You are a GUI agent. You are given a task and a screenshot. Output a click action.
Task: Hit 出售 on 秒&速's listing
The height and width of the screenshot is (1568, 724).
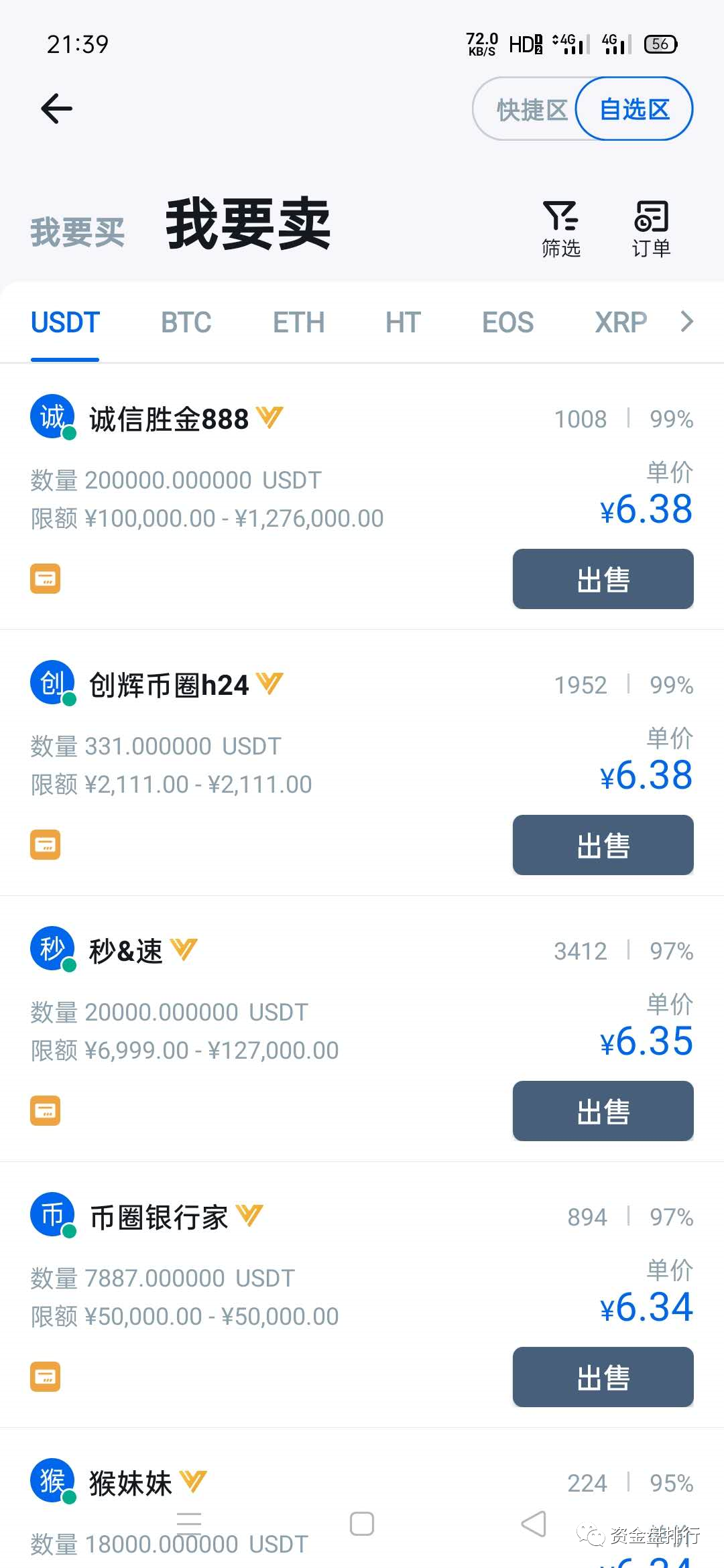tap(603, 1111)
